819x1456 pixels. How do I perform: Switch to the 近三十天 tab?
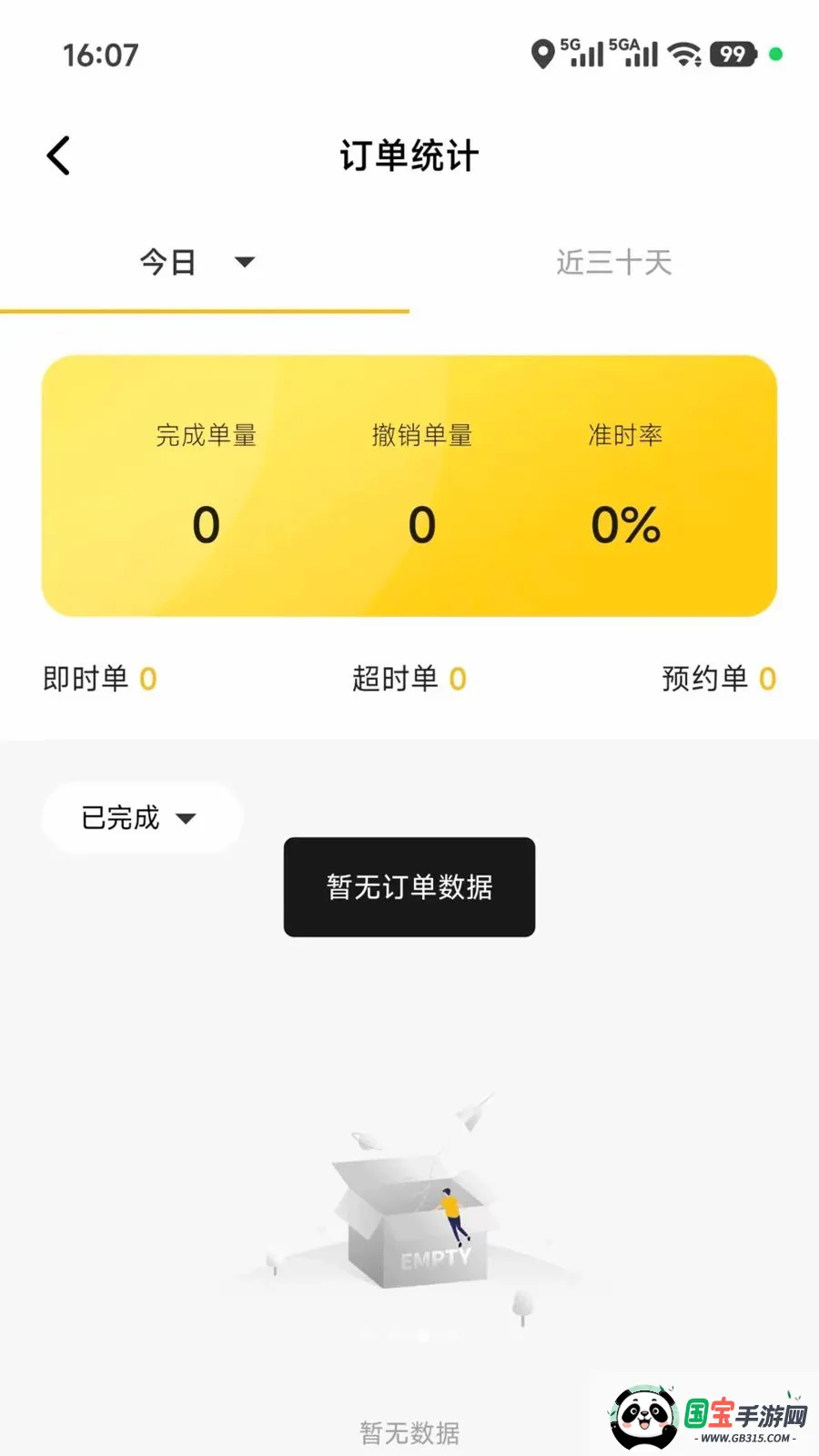[614, 263]
